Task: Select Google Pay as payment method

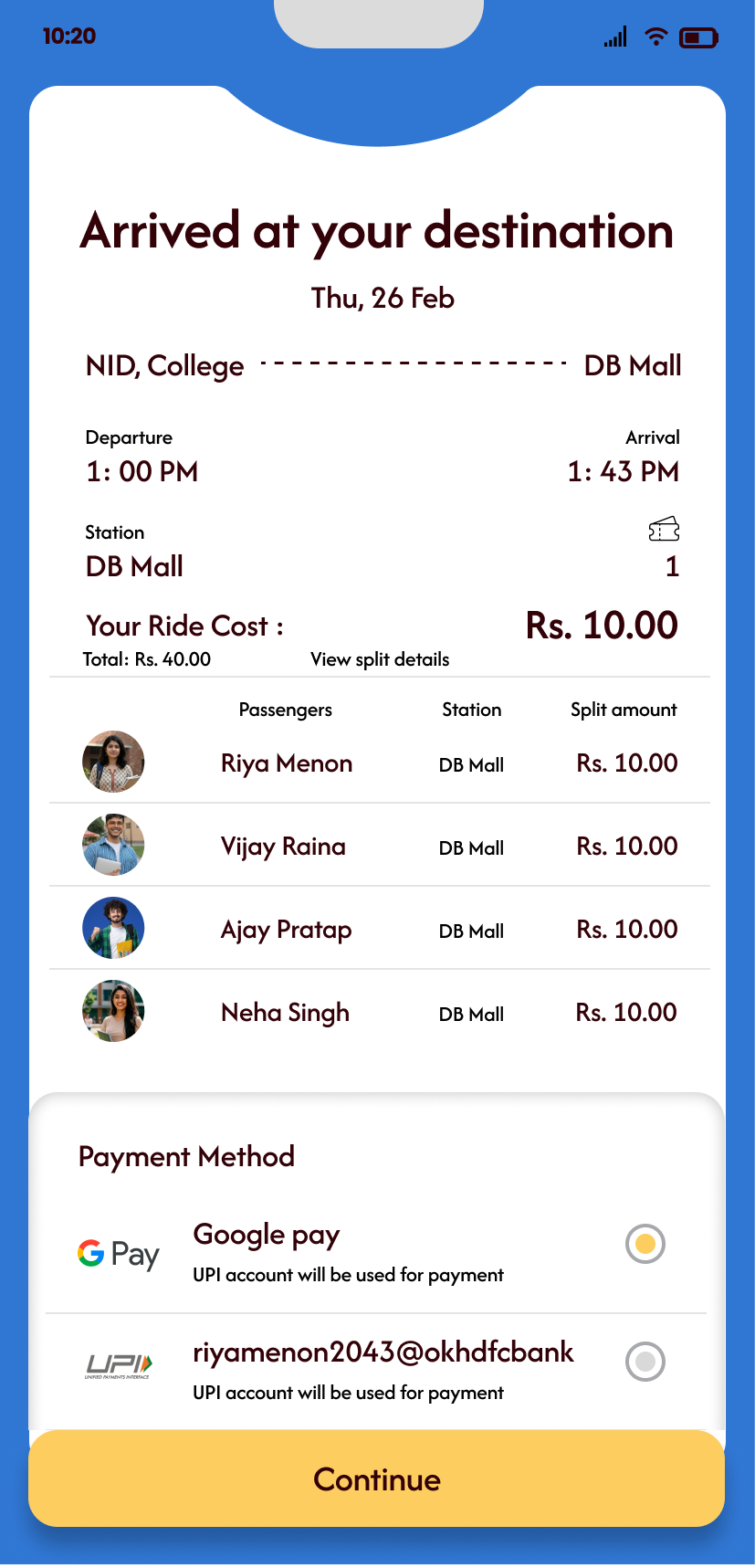Action: 645,1244
